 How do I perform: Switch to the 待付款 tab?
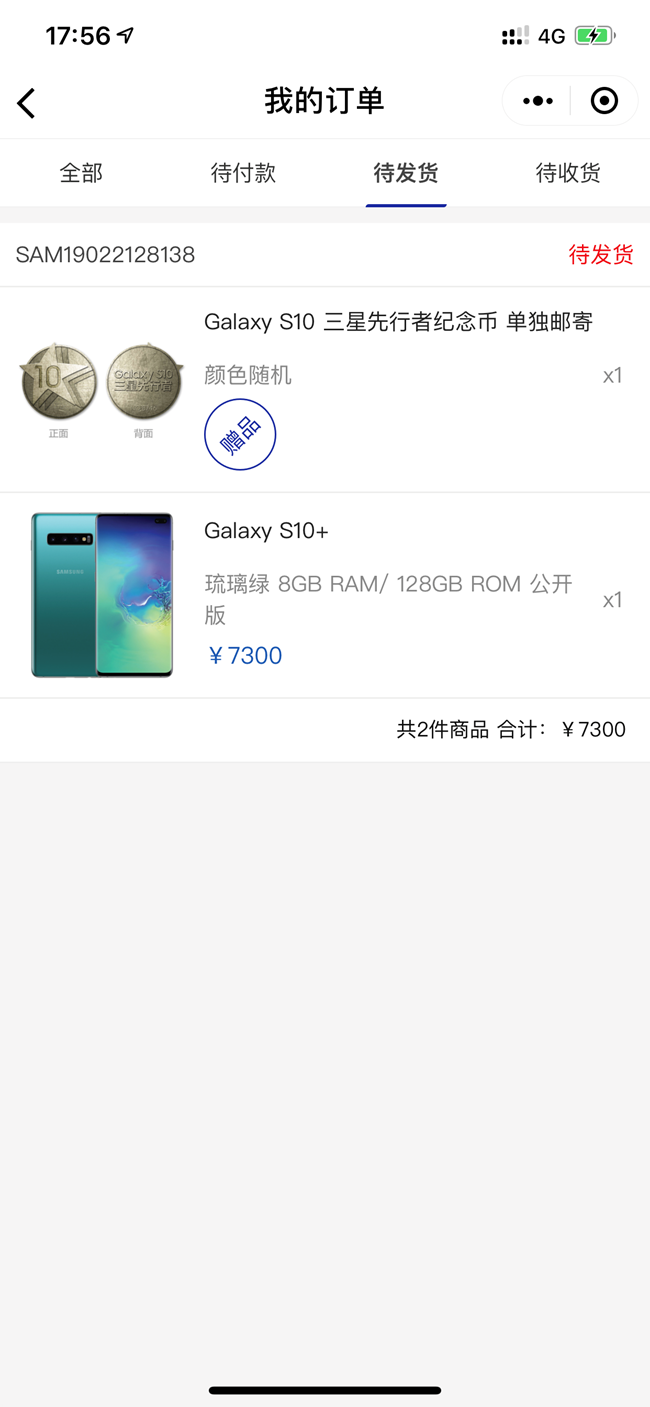243,173
